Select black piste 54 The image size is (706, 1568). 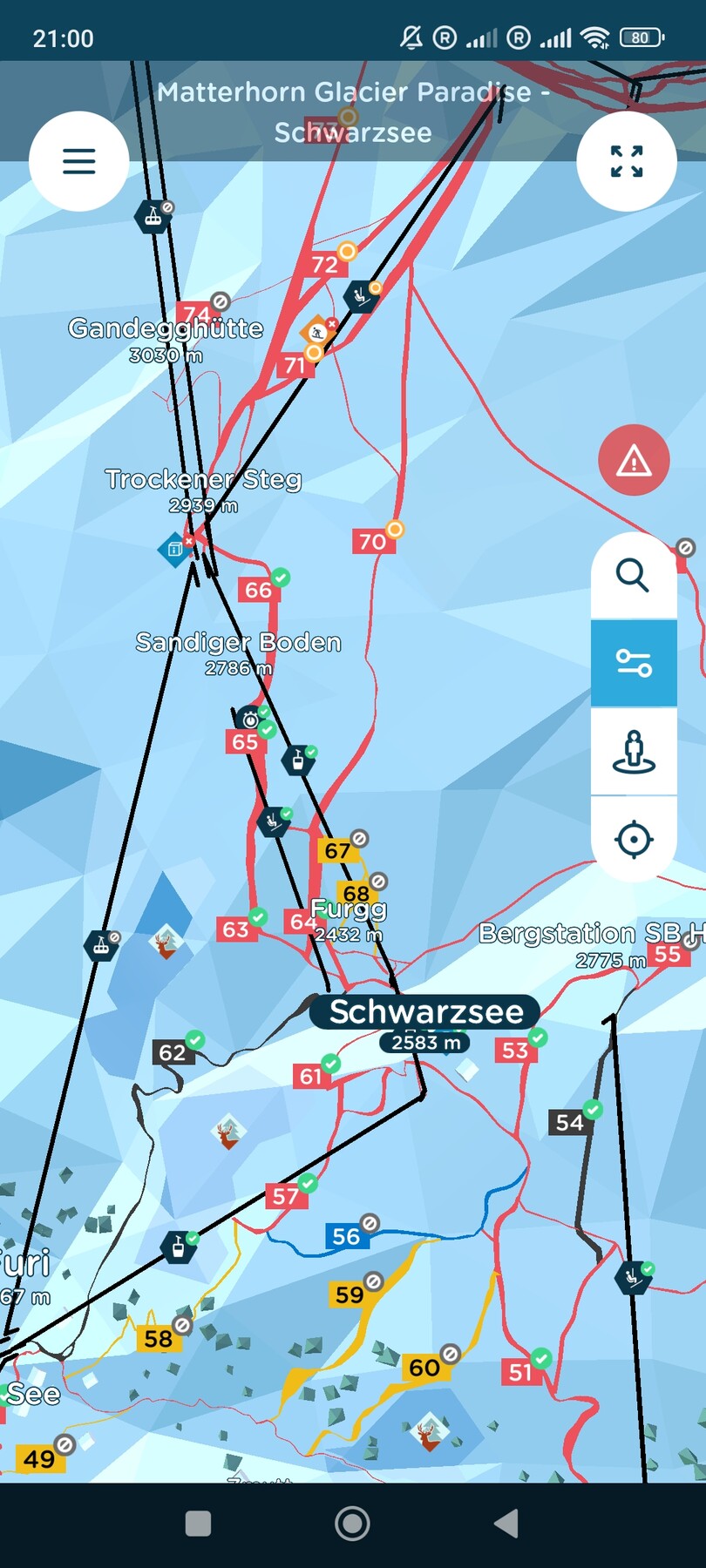point(570,1122)
